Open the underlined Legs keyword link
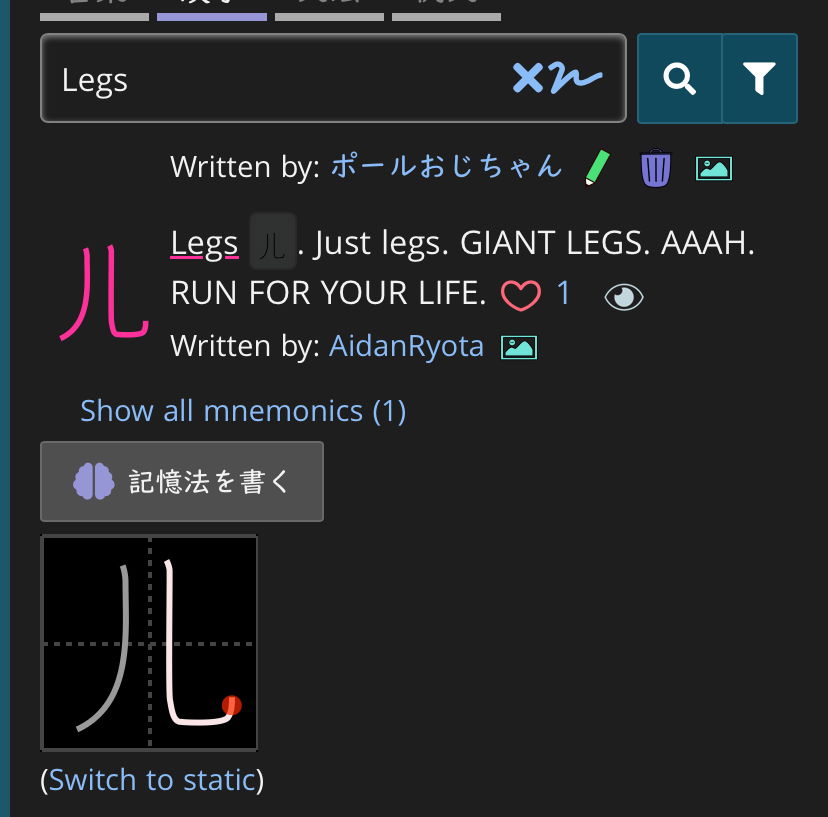The image size is (828, 817). point(204,243)
